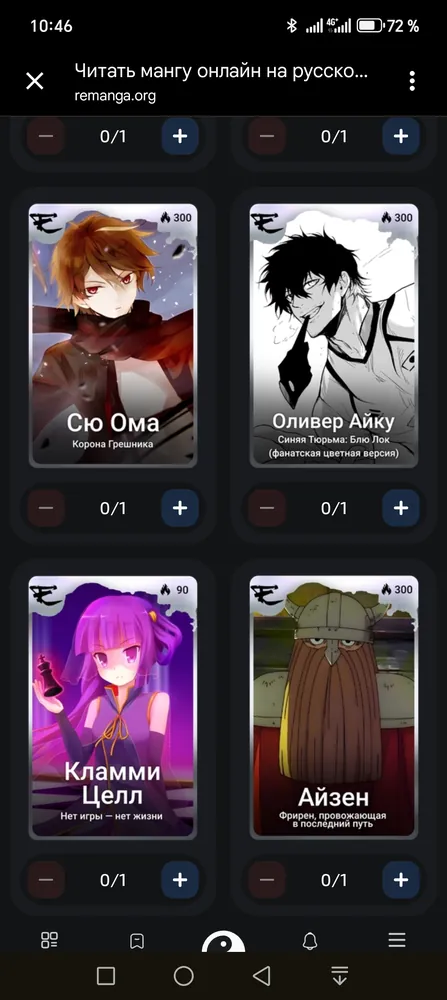Open the notifications bell
Image resolution: width=447 pixels, height=1000 pixels.
point(310,941)
